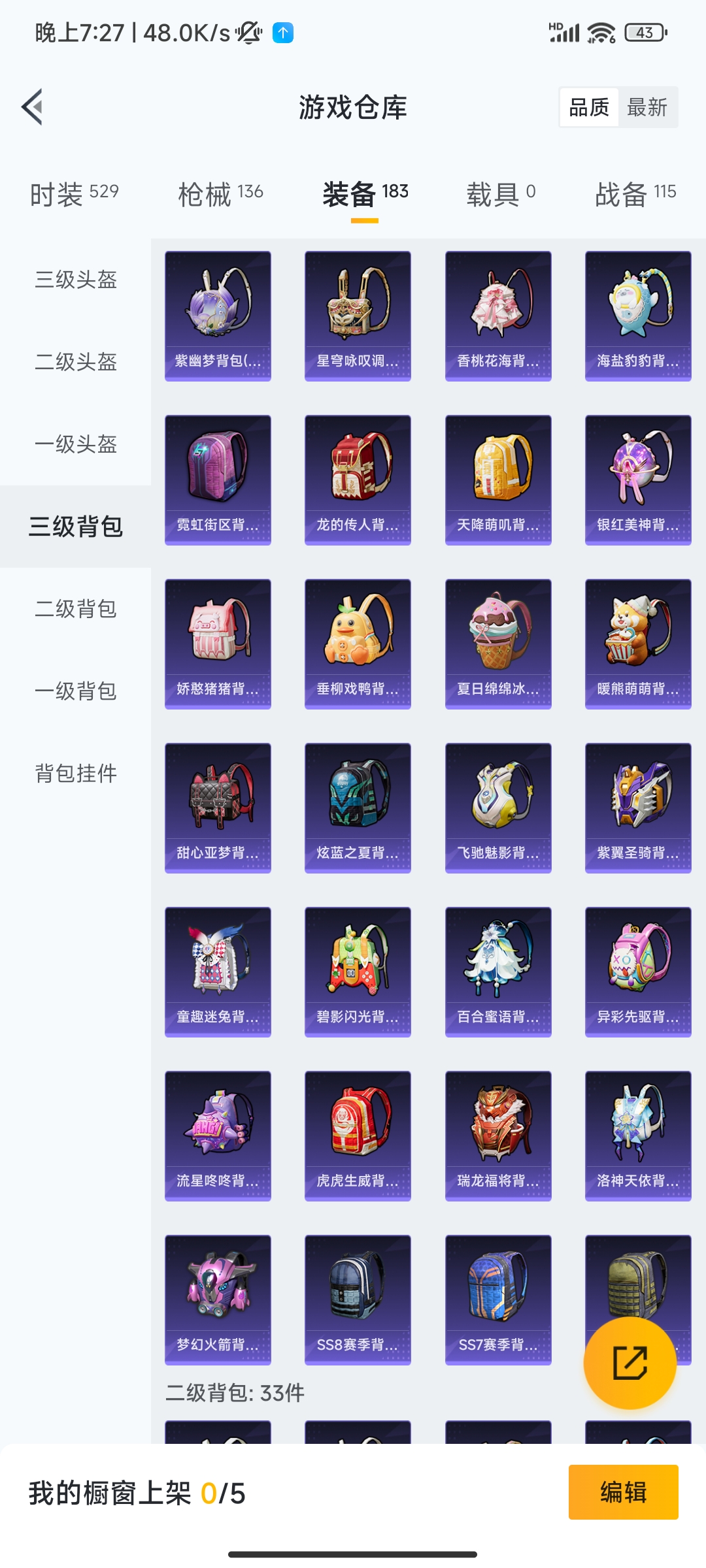706x1568 pixels.
Task: View the 龙的传人背包 item
Action: (358, 480)
